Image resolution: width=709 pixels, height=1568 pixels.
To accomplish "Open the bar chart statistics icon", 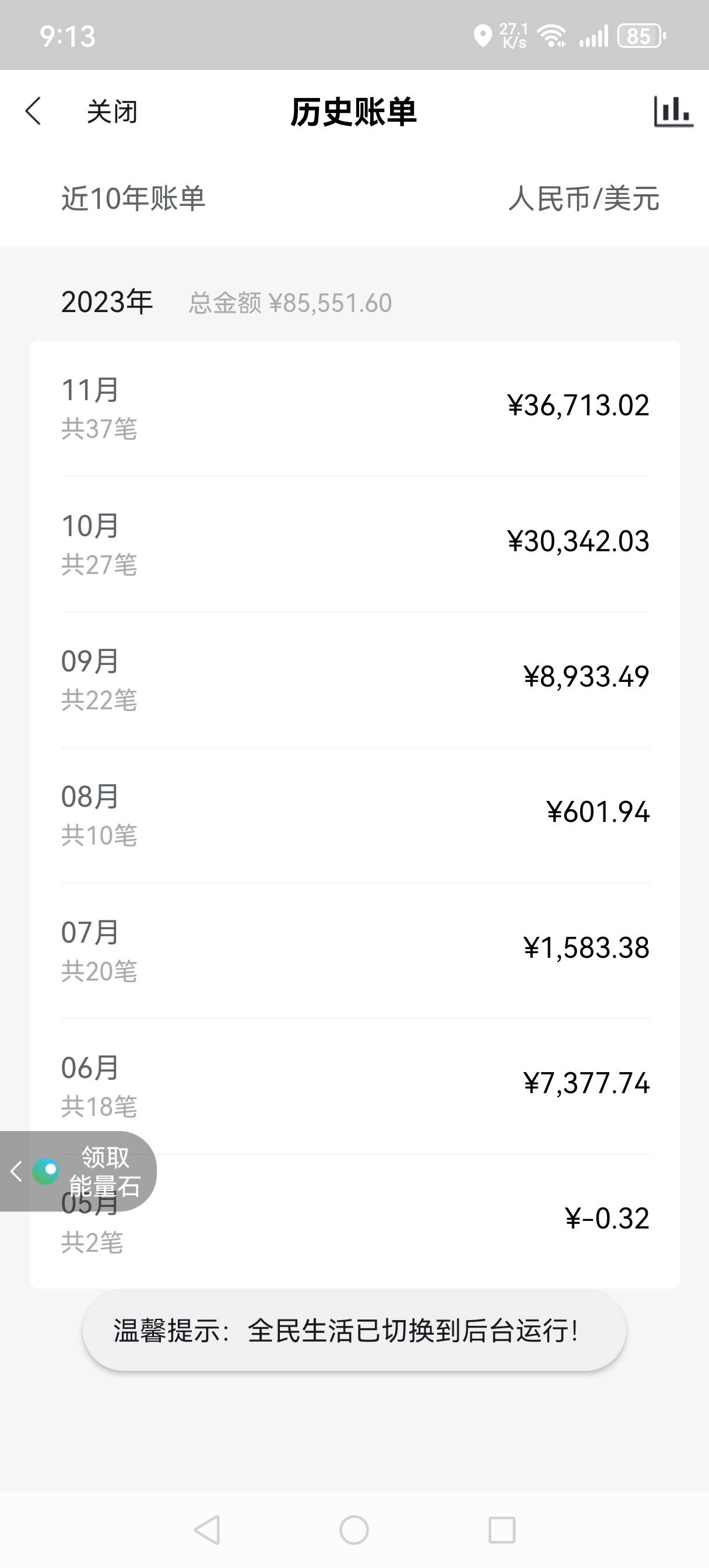I will 673,111.
